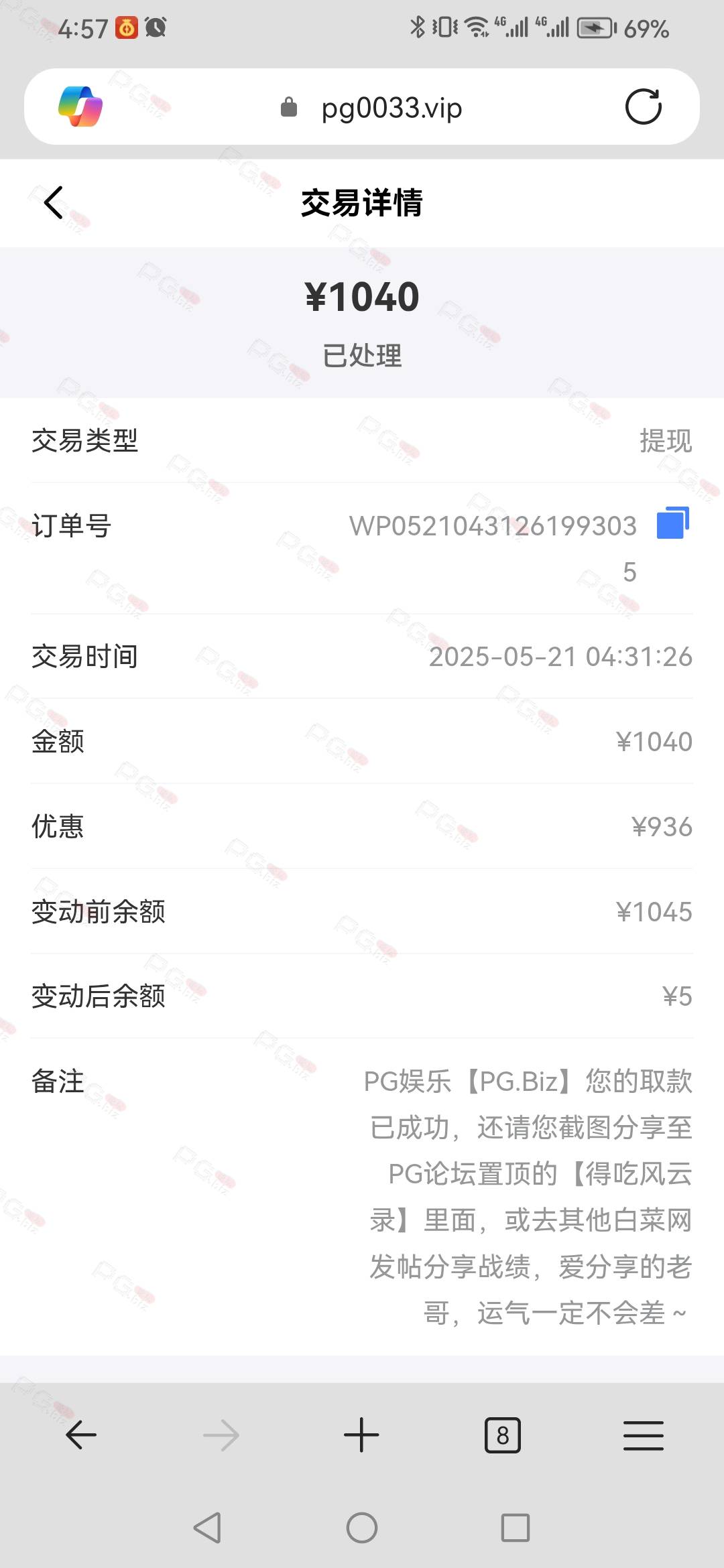Open a new tab with the plus button
Screen dimensions: 724x1568
361,1435
